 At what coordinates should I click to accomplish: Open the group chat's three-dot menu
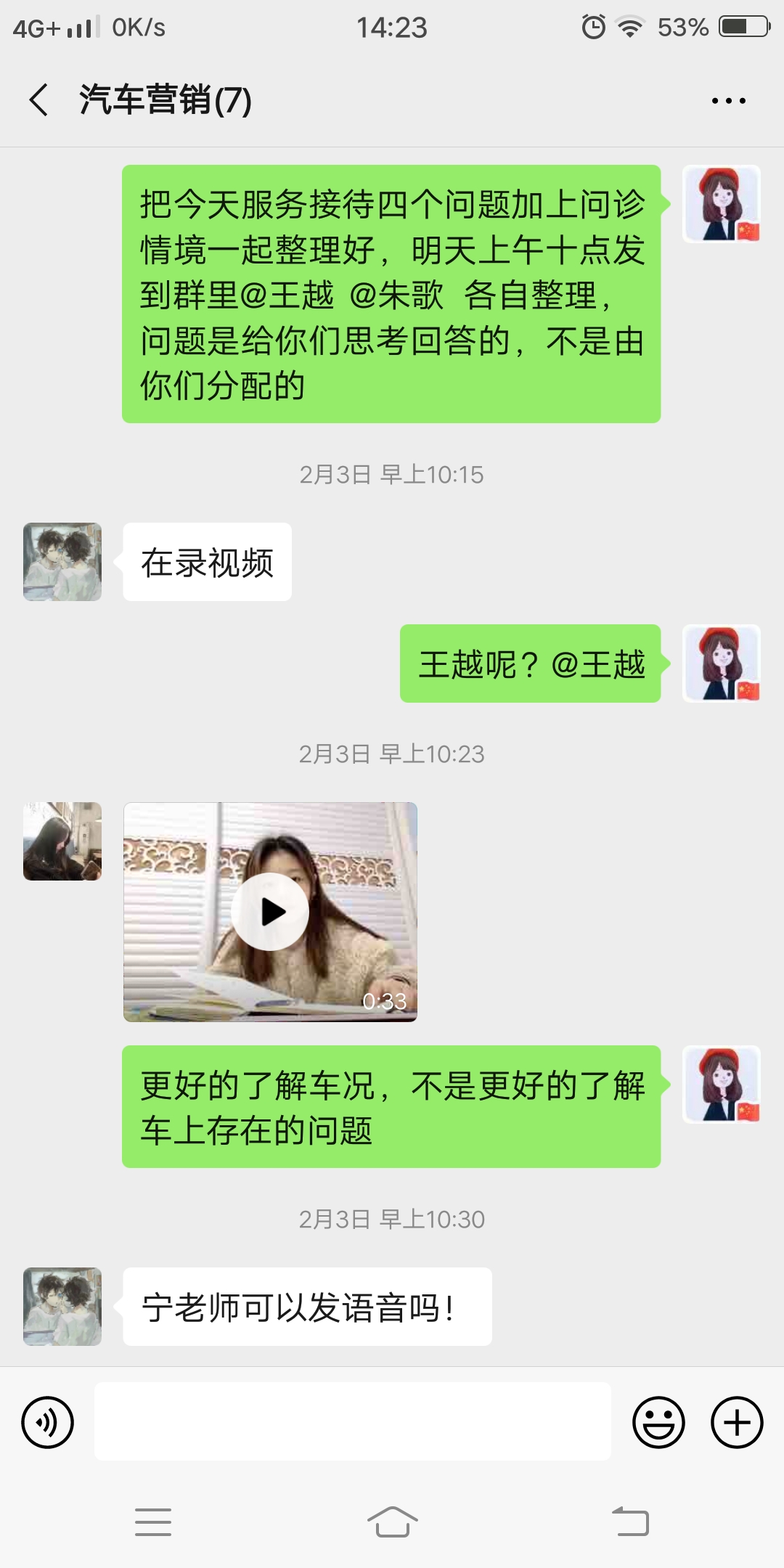click(728, 101)
